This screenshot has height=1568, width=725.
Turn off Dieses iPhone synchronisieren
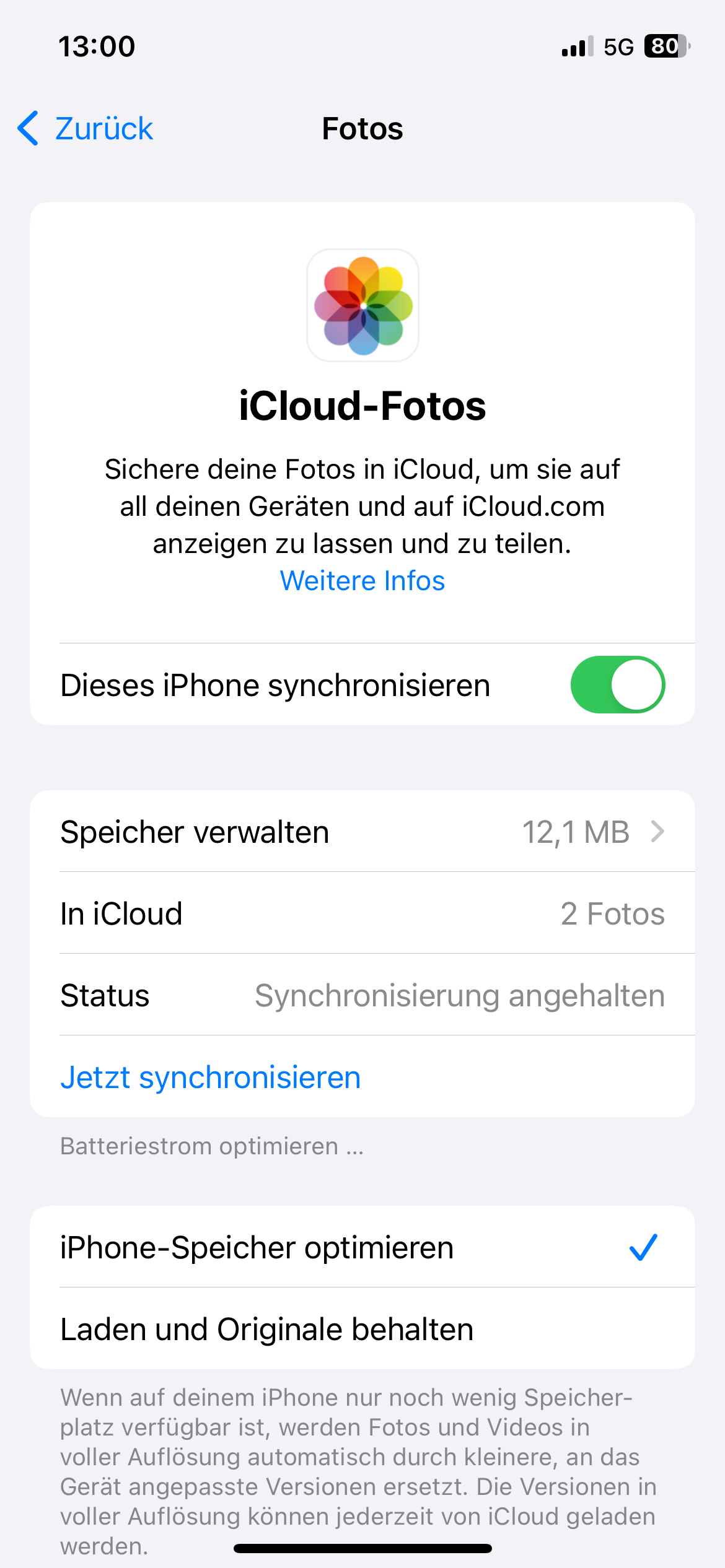click(617, 685)
